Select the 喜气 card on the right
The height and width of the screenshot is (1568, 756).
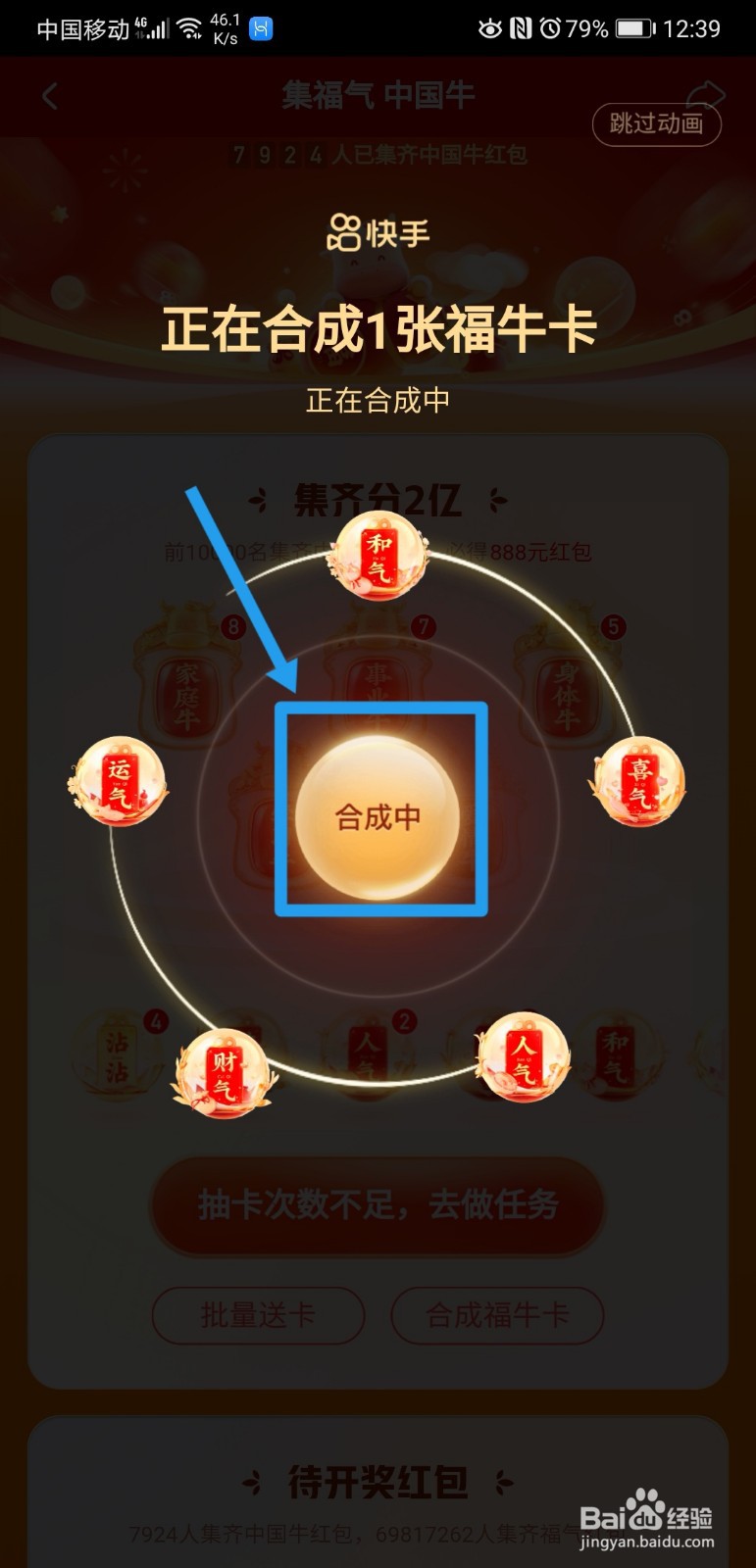[638, 781]
